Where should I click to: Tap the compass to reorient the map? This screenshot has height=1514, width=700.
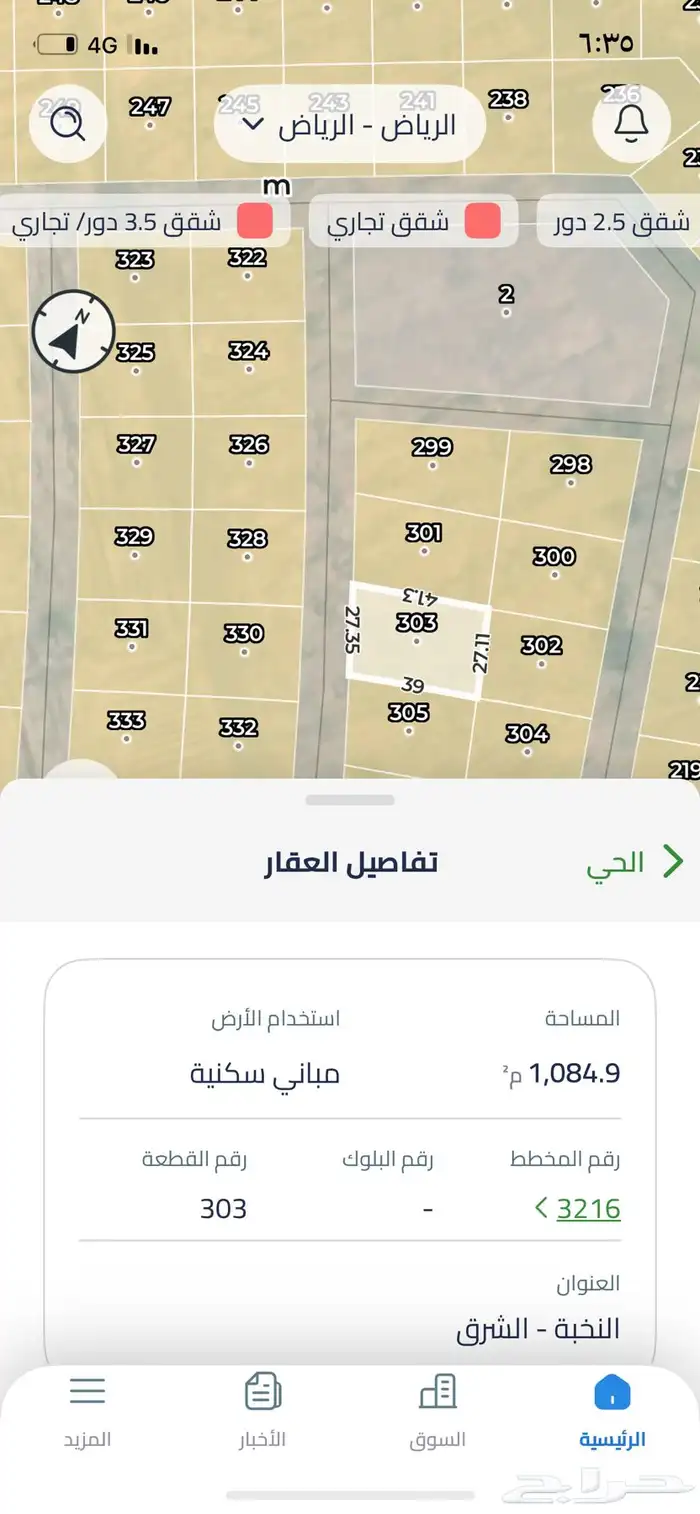point(73,331)
